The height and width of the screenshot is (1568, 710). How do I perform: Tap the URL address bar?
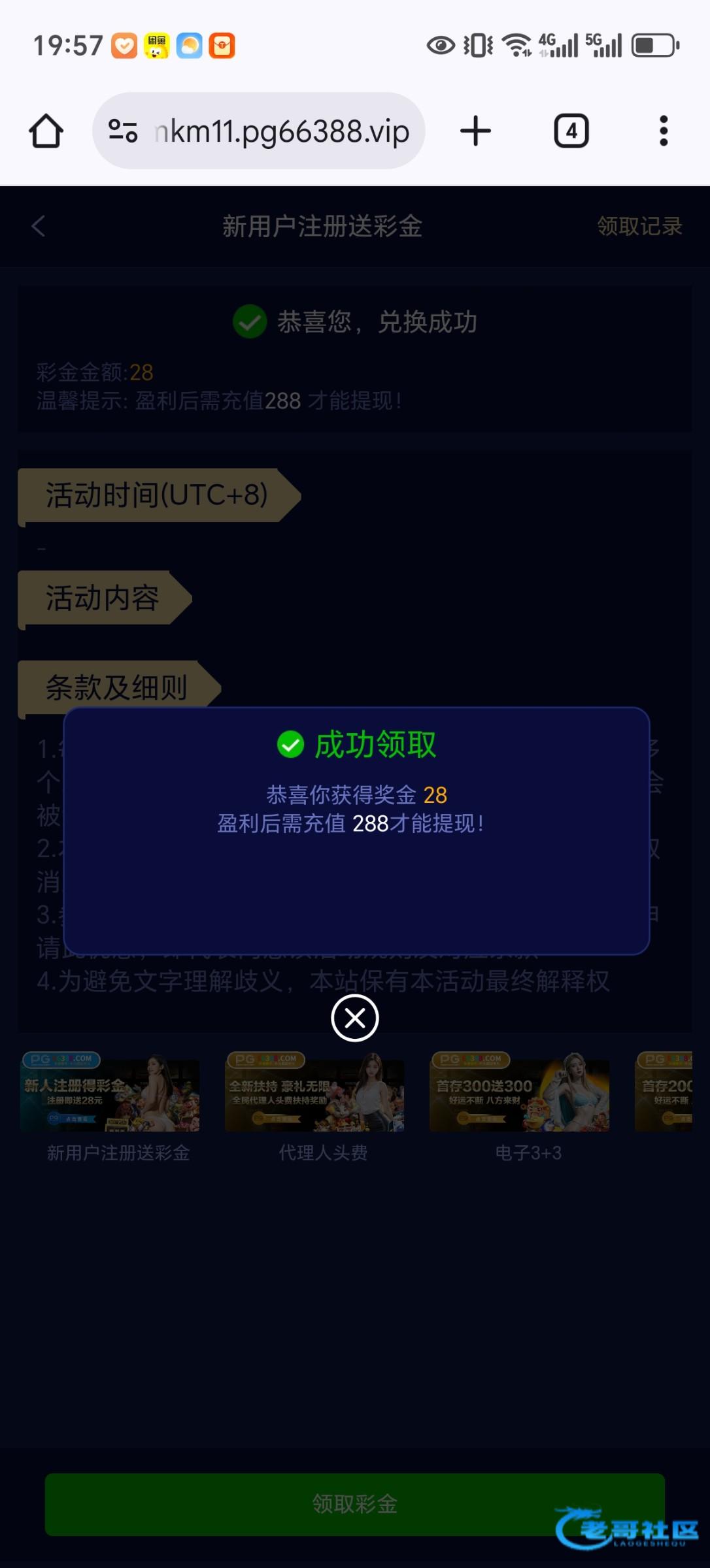[x=281, y=131]
